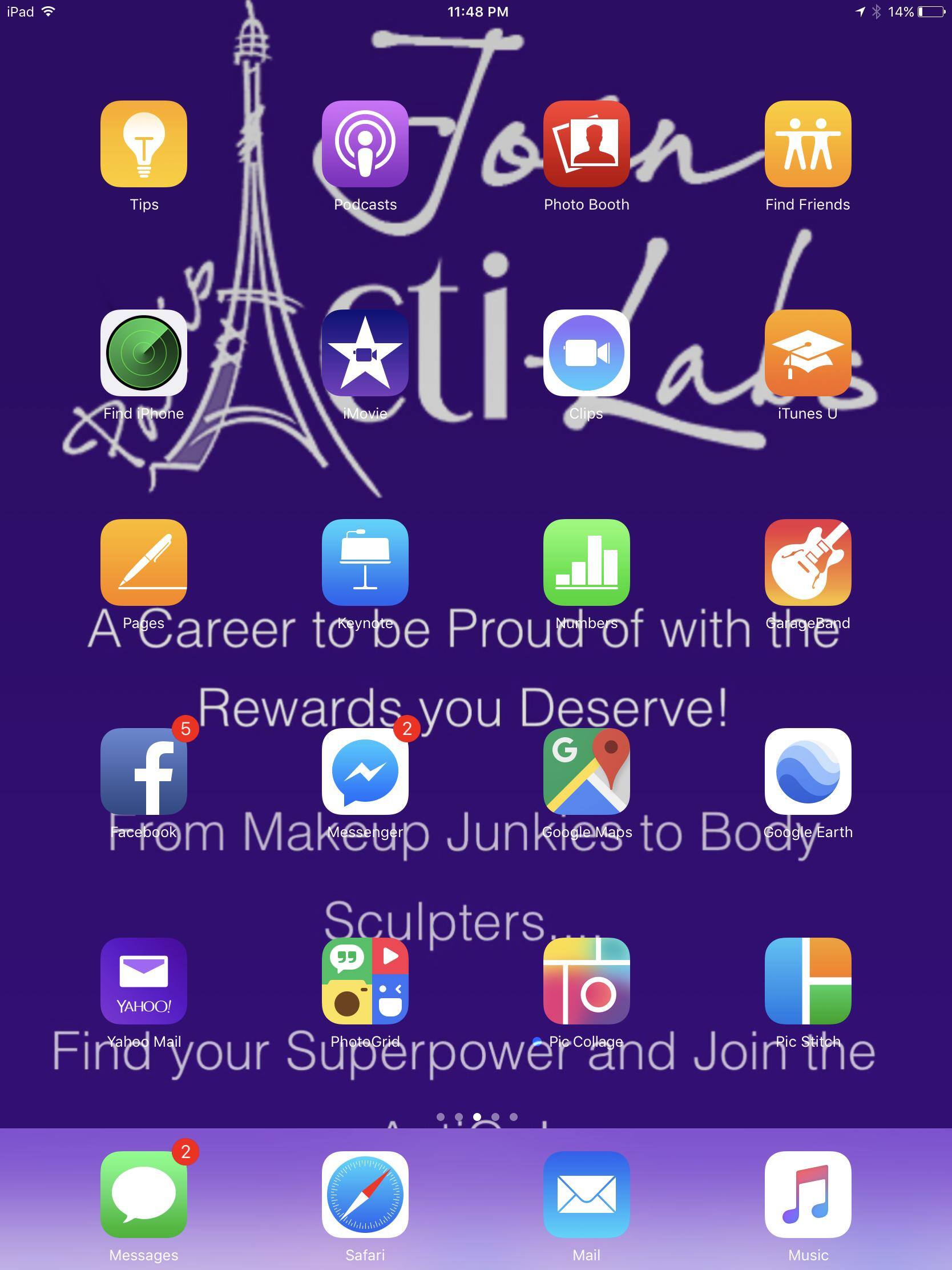Viewport: 952px width, 1270px height.
Task: Open Photo Booth
Action: [587, 144]
